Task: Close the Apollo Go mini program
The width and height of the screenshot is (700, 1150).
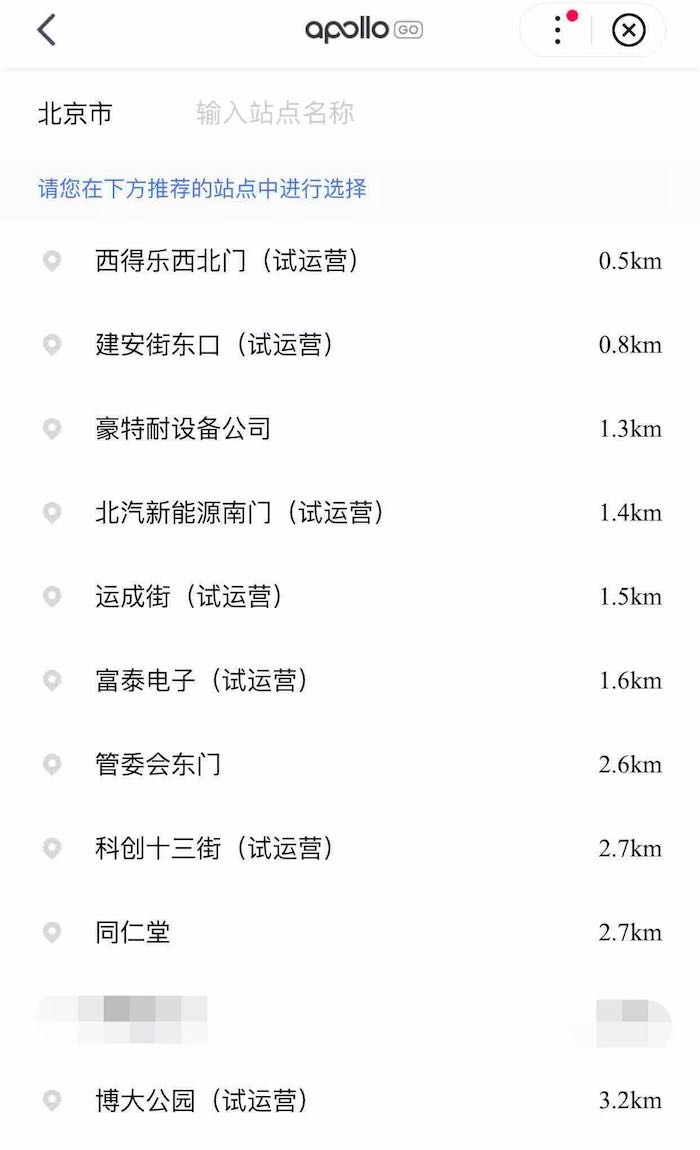Action: click(629, 31)
